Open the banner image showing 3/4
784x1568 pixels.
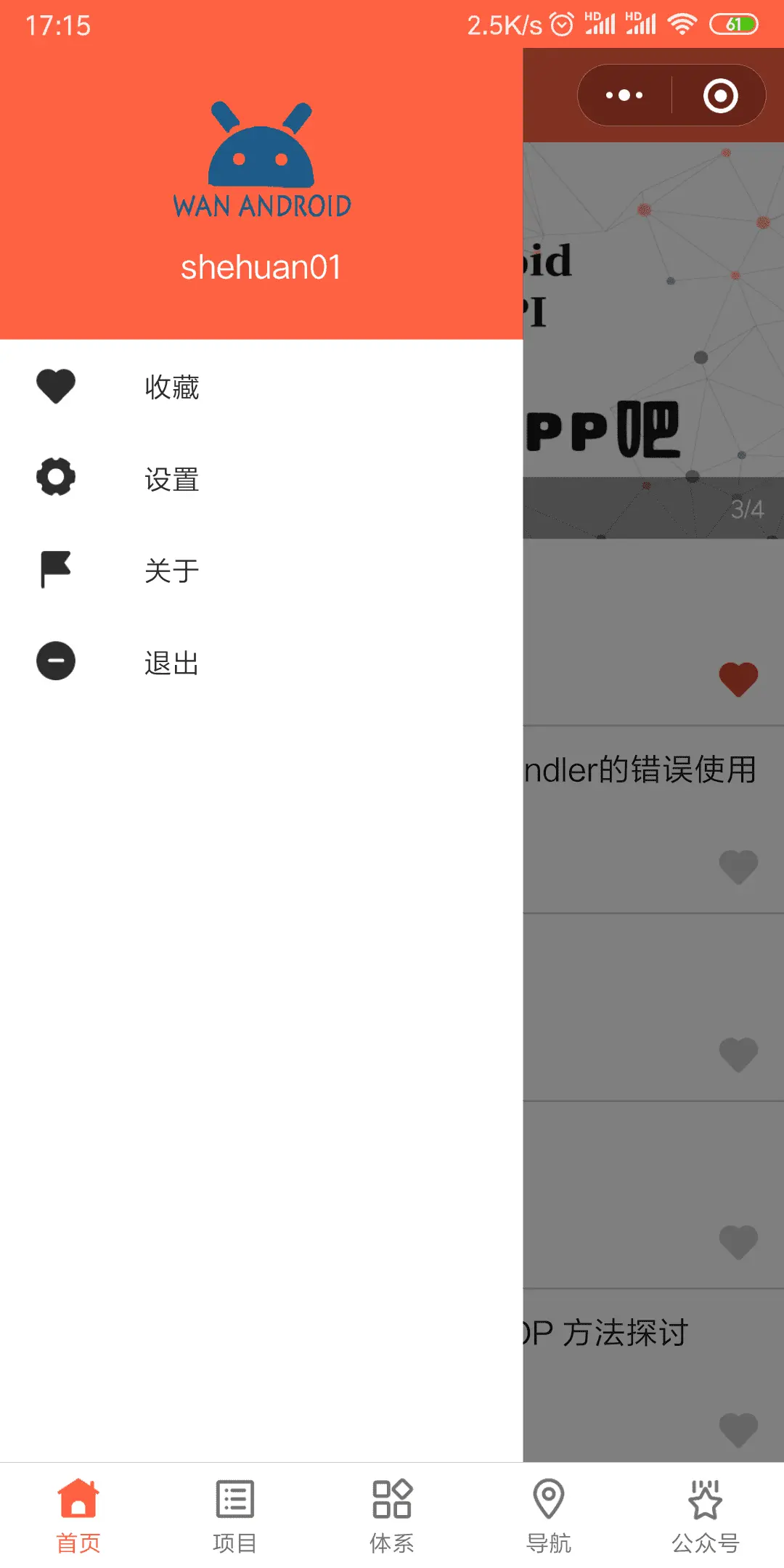point(653,341)
